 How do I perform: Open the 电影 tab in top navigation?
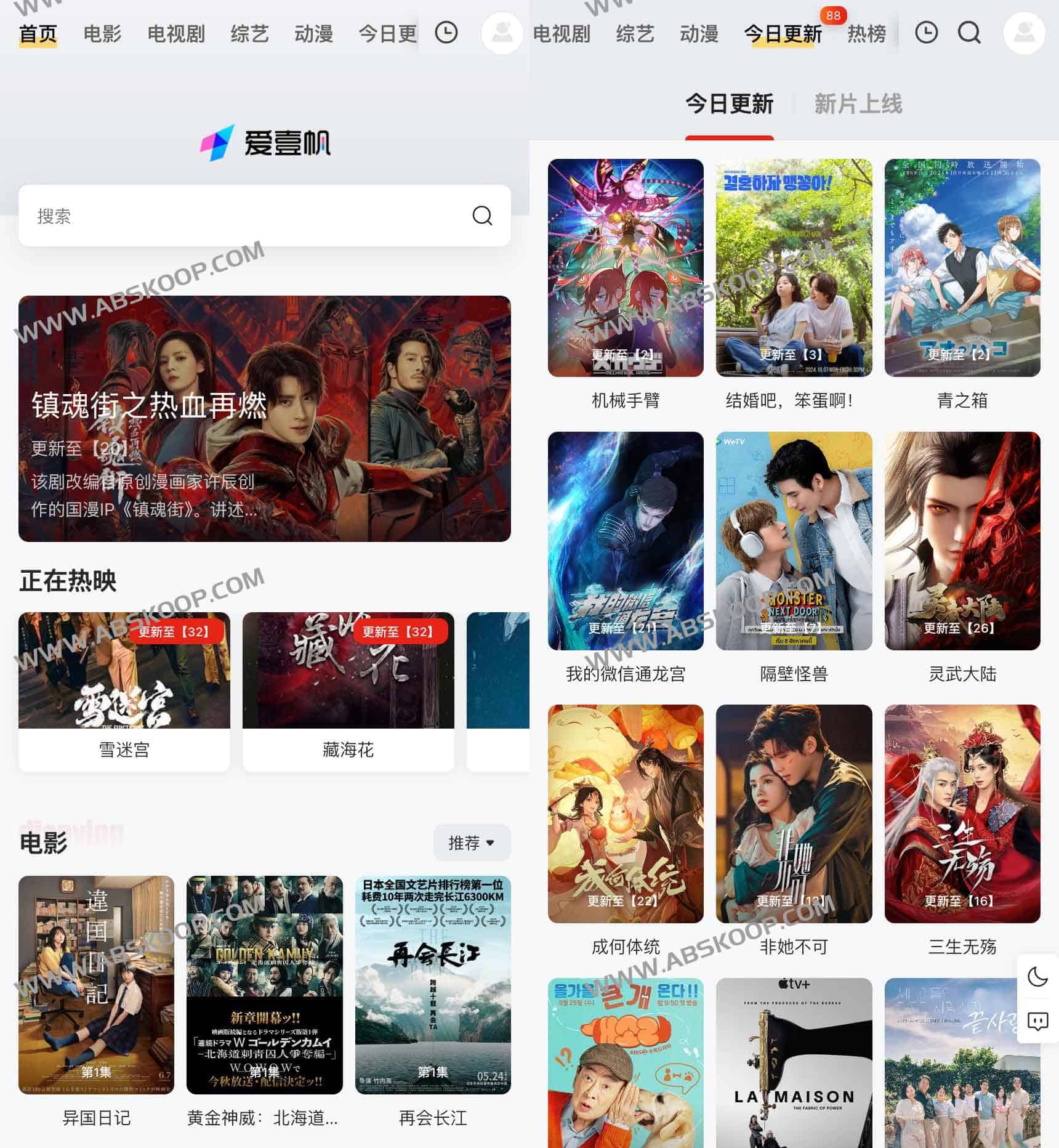pyautogui.click(x=102, y=33)
